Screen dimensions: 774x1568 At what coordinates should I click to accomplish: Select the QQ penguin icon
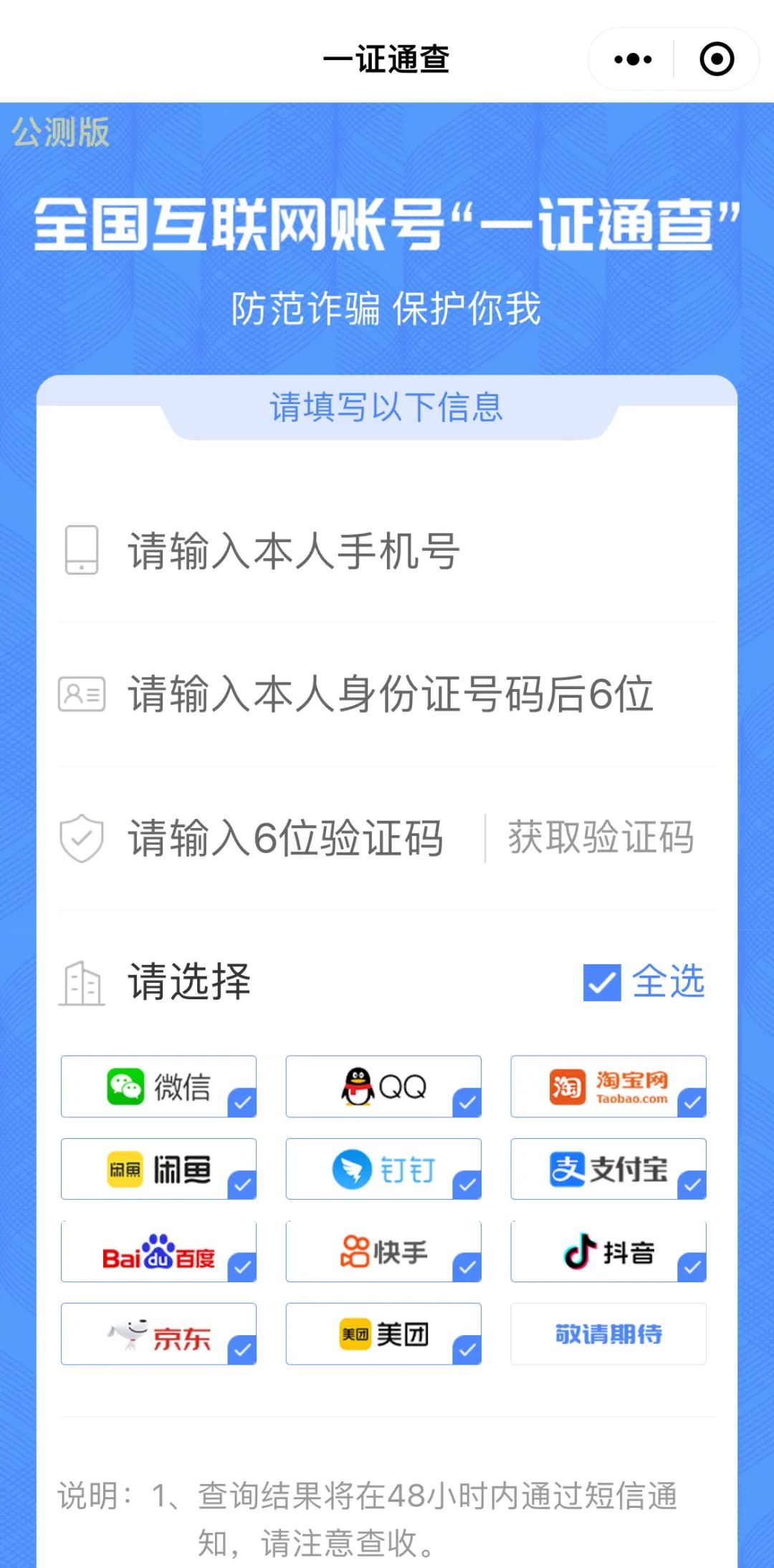357,1086
